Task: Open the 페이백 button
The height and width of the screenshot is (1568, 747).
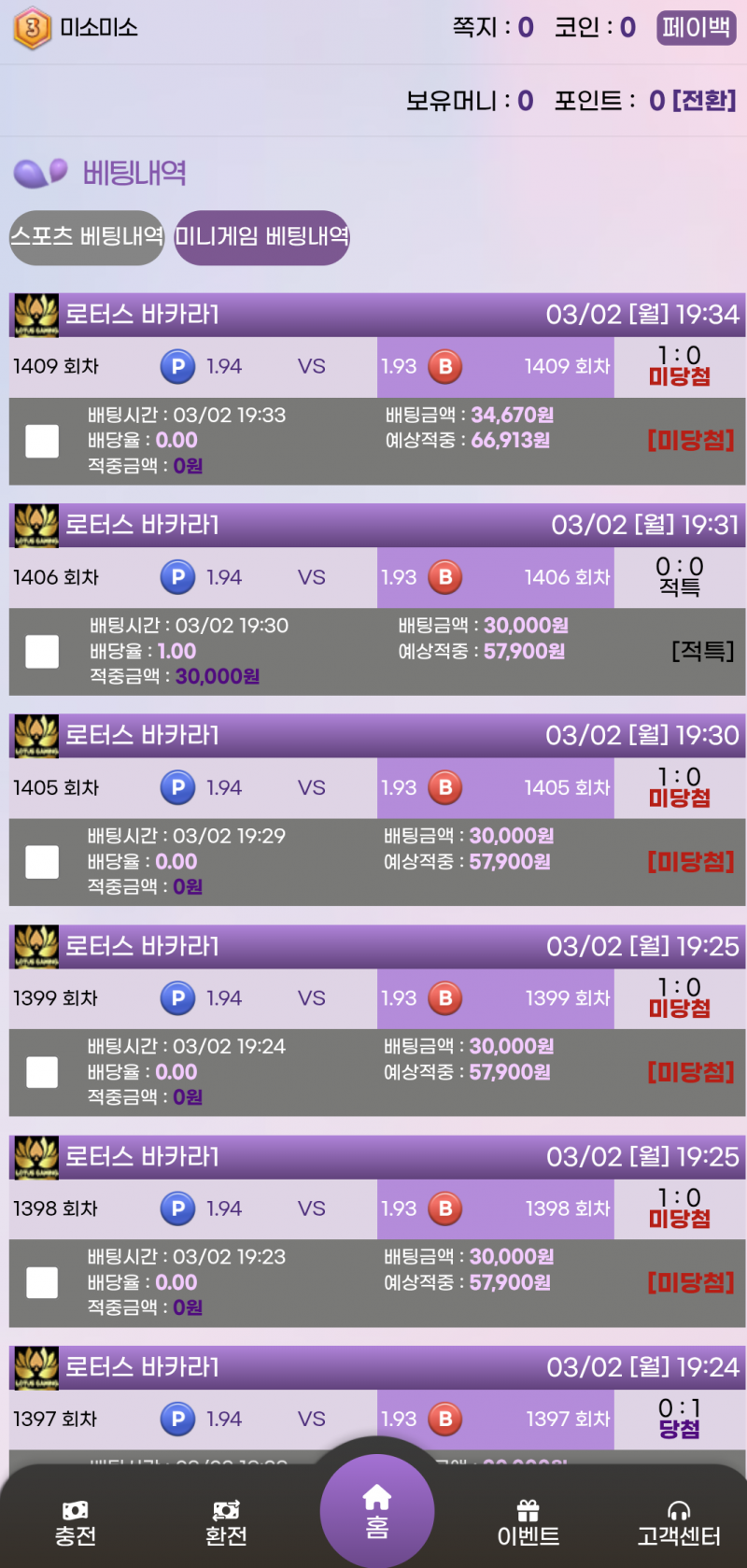Action: (x=696, y=28)
